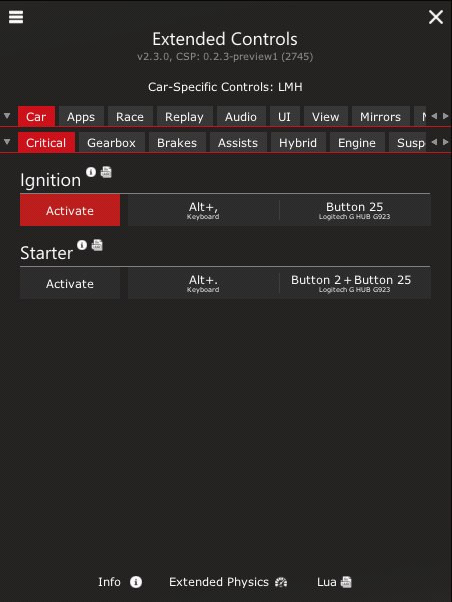The height and width of the screenshot is (602, 452).
Task: Open the Engine sub-tab
Action: point(357,143)
